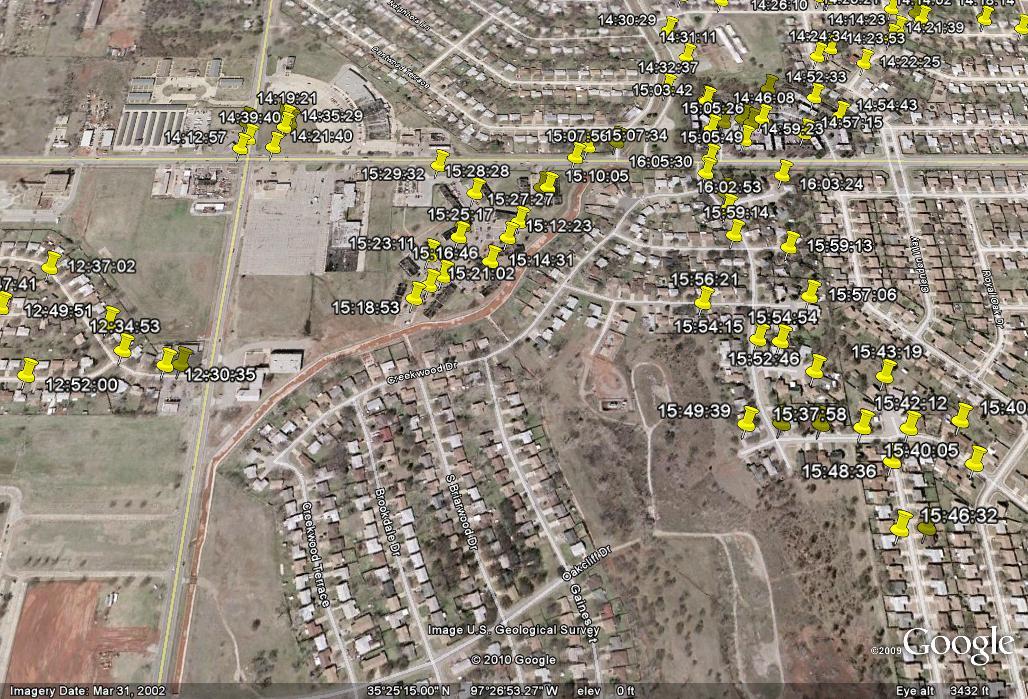Open the 15:43:19 placemark pin

886,373
